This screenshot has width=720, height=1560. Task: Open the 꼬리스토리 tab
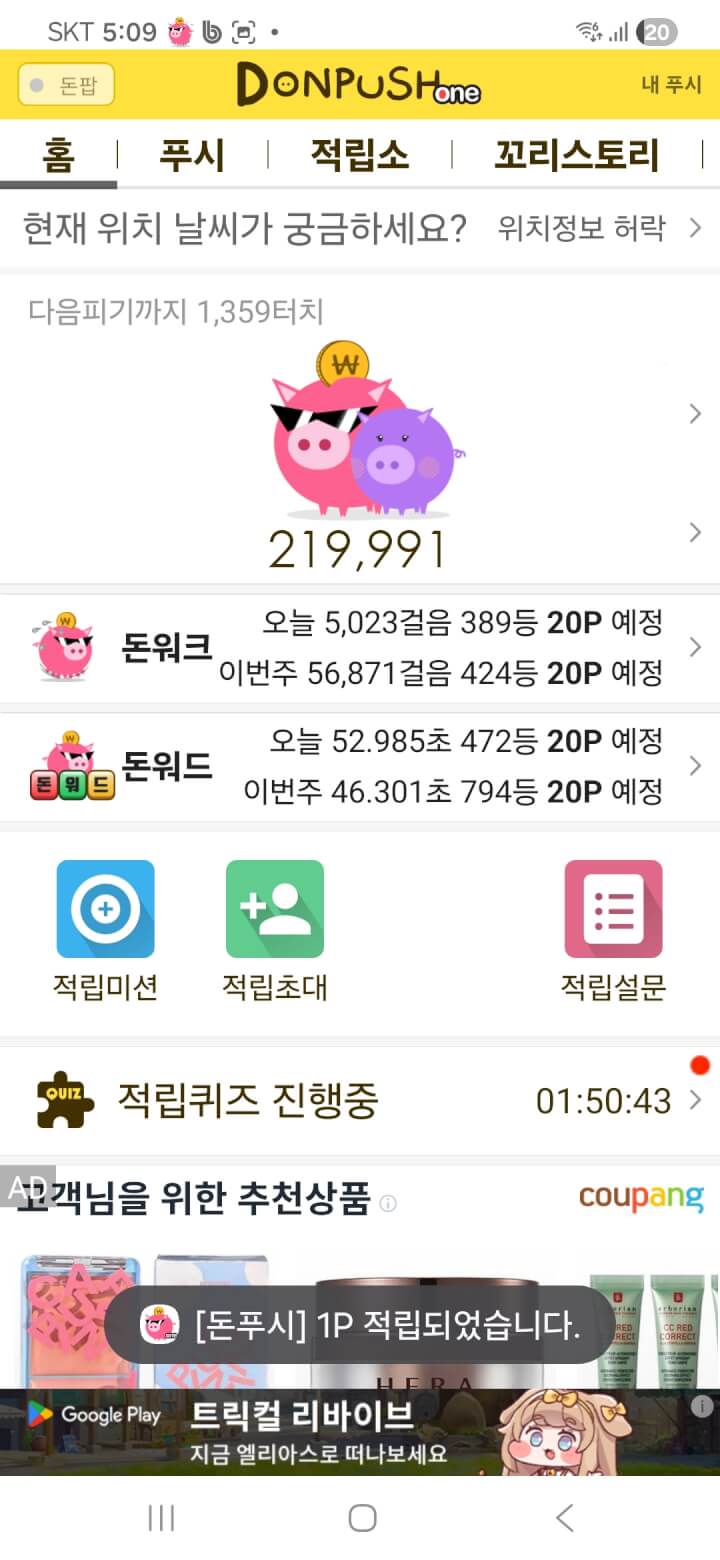[576, 156]
